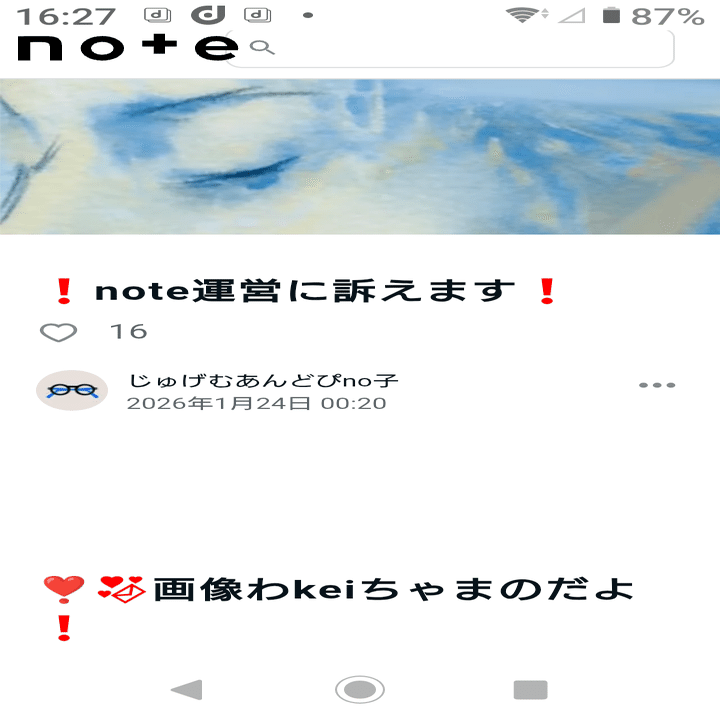Open the three-dot overflow menu
Screen dimensions: 720x720
(656, 385)
